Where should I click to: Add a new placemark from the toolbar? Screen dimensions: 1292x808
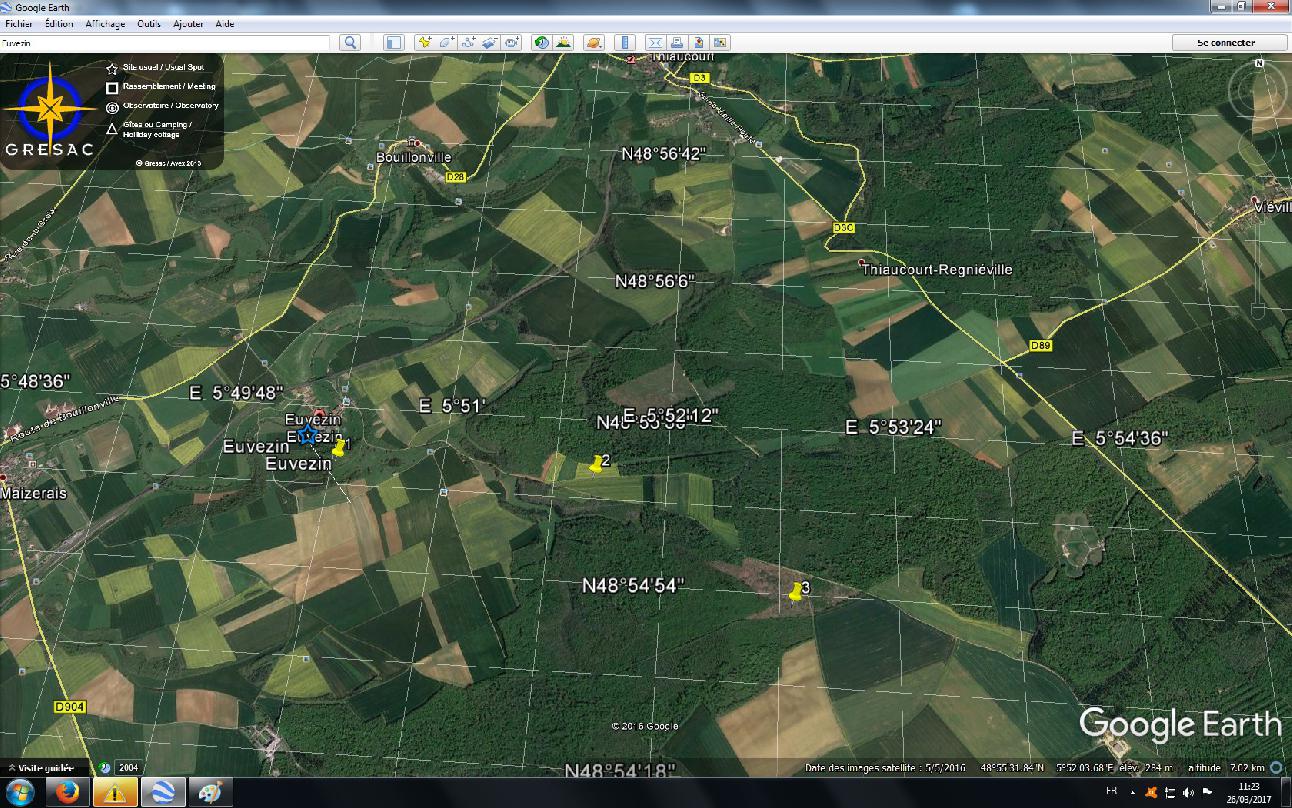(x=424, y=43)
